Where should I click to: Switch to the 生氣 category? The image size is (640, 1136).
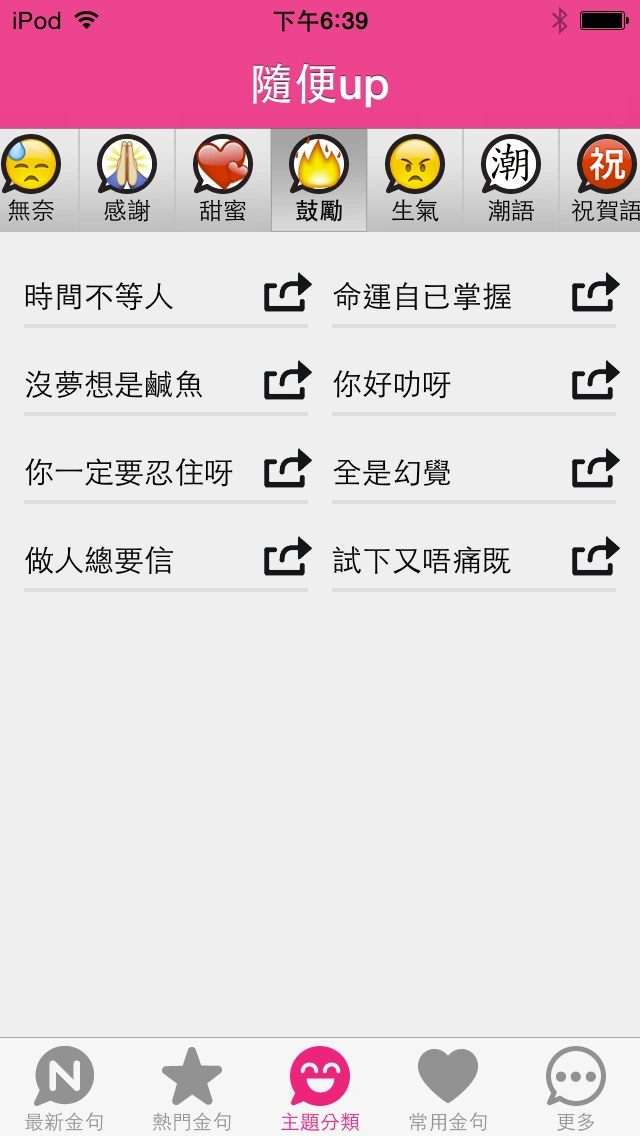[415, 180]
